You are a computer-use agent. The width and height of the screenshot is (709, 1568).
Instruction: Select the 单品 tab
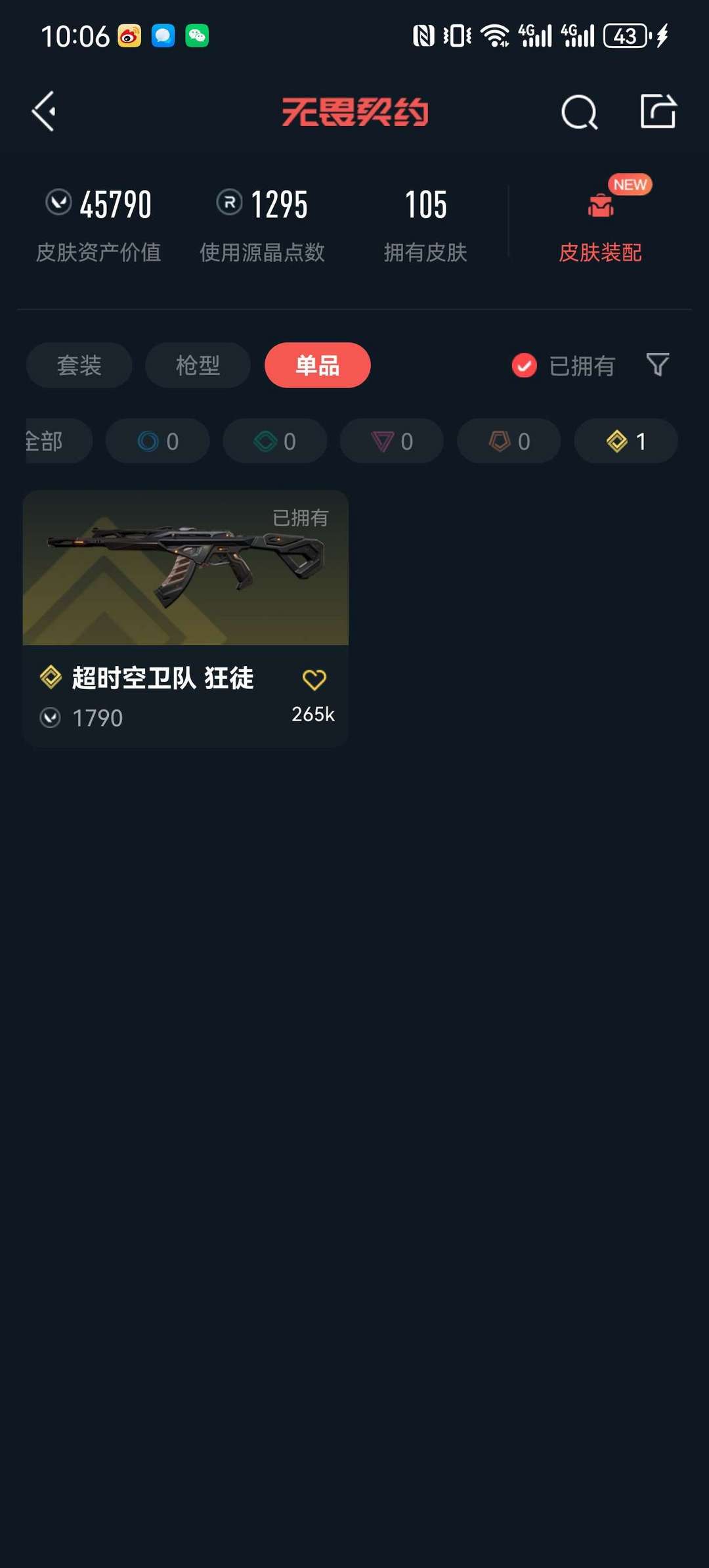(x=317, y=365)
